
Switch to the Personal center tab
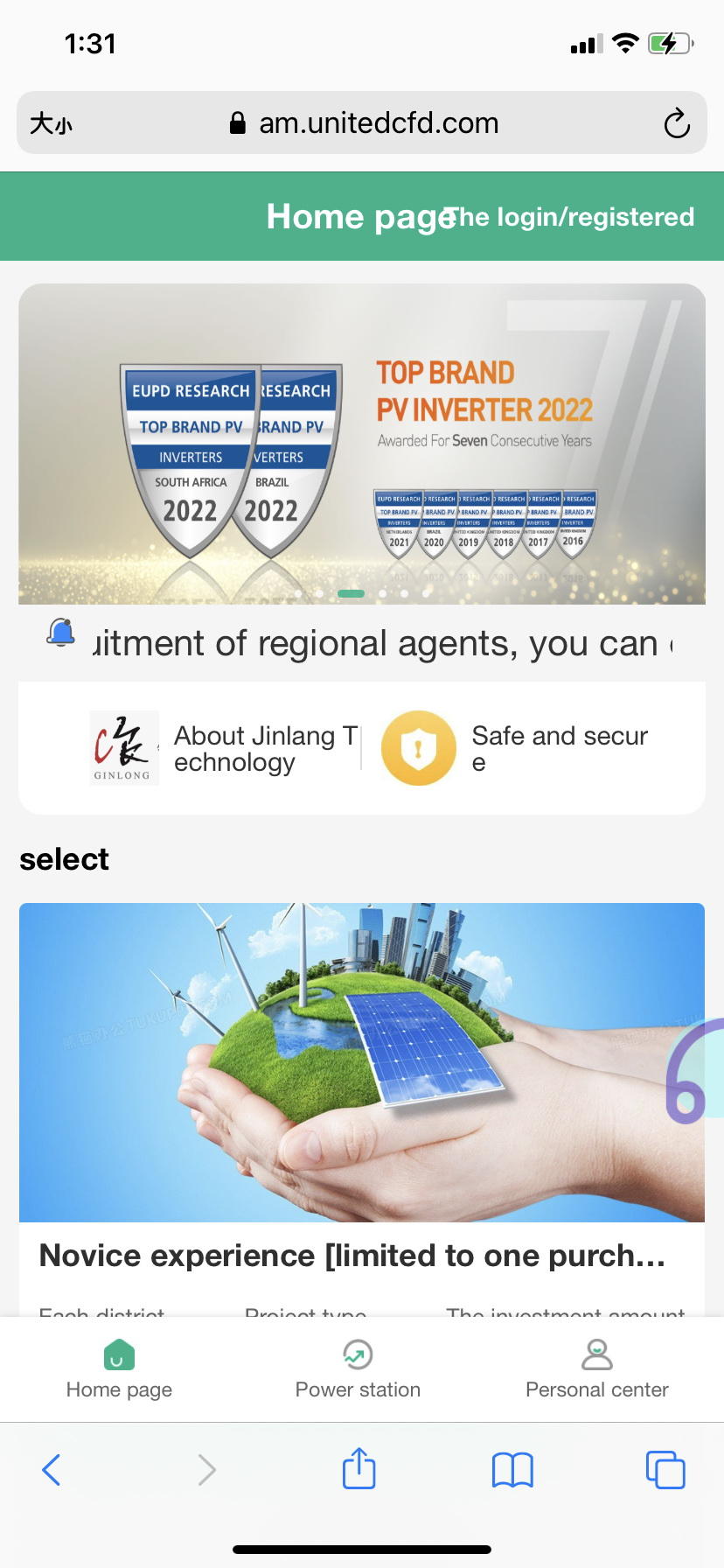pyautogui.click(x=596, y=1369)
